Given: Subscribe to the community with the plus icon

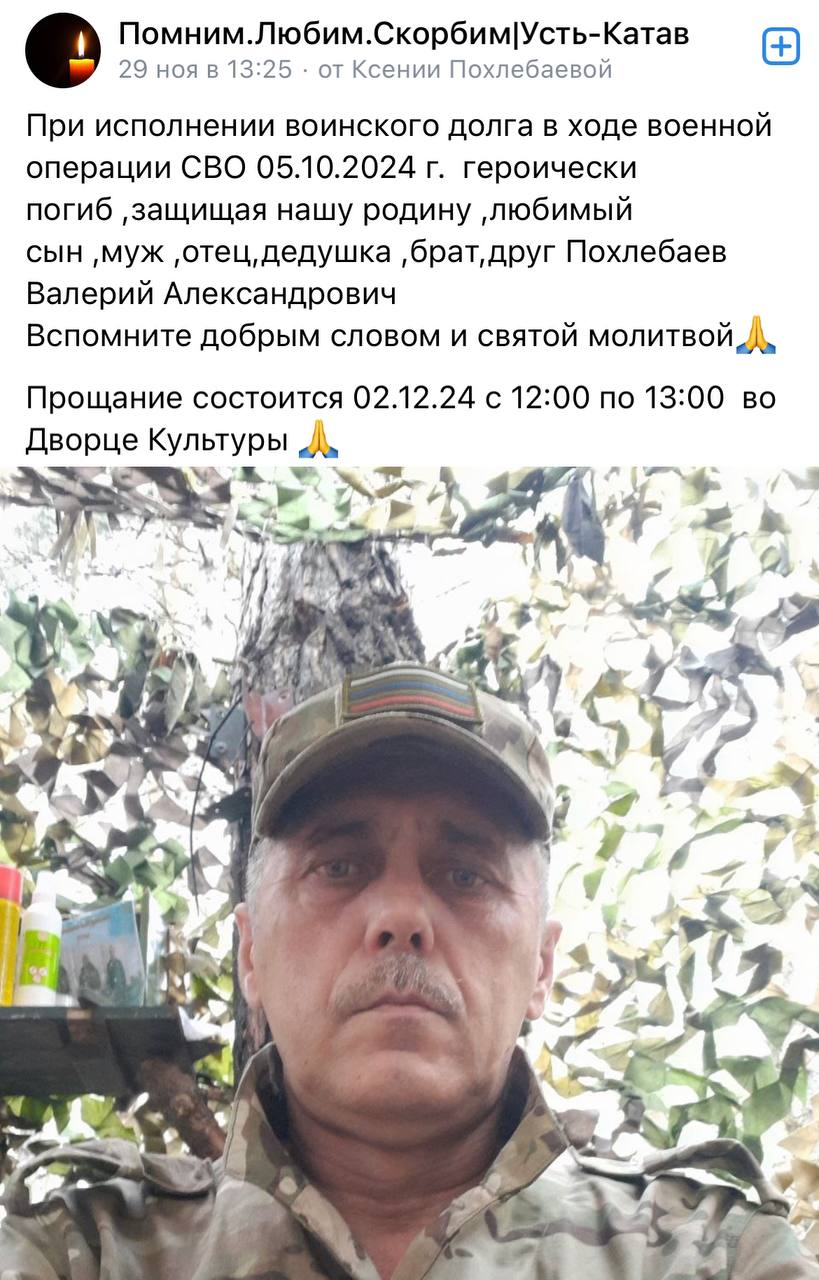Looking at the screenshot, I should 781,47.
